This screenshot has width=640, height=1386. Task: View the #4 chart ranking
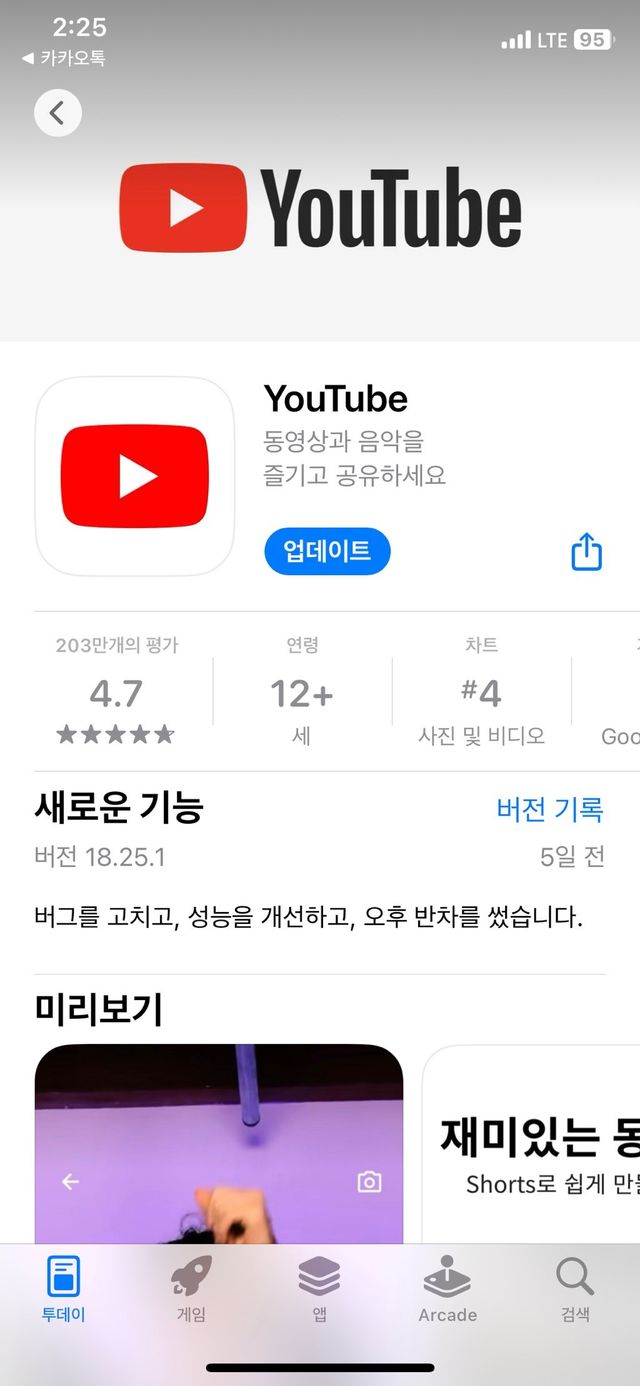coord(481,691)
